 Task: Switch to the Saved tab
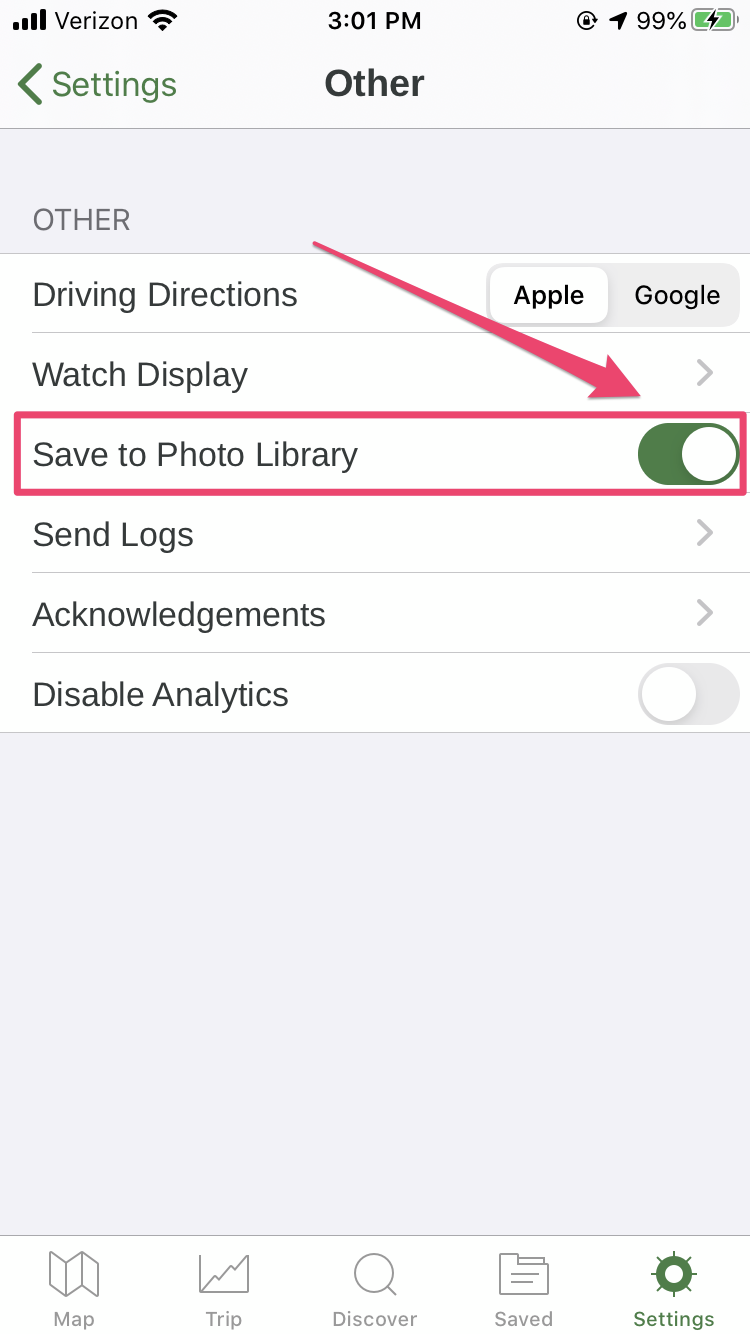point(524,1288)
